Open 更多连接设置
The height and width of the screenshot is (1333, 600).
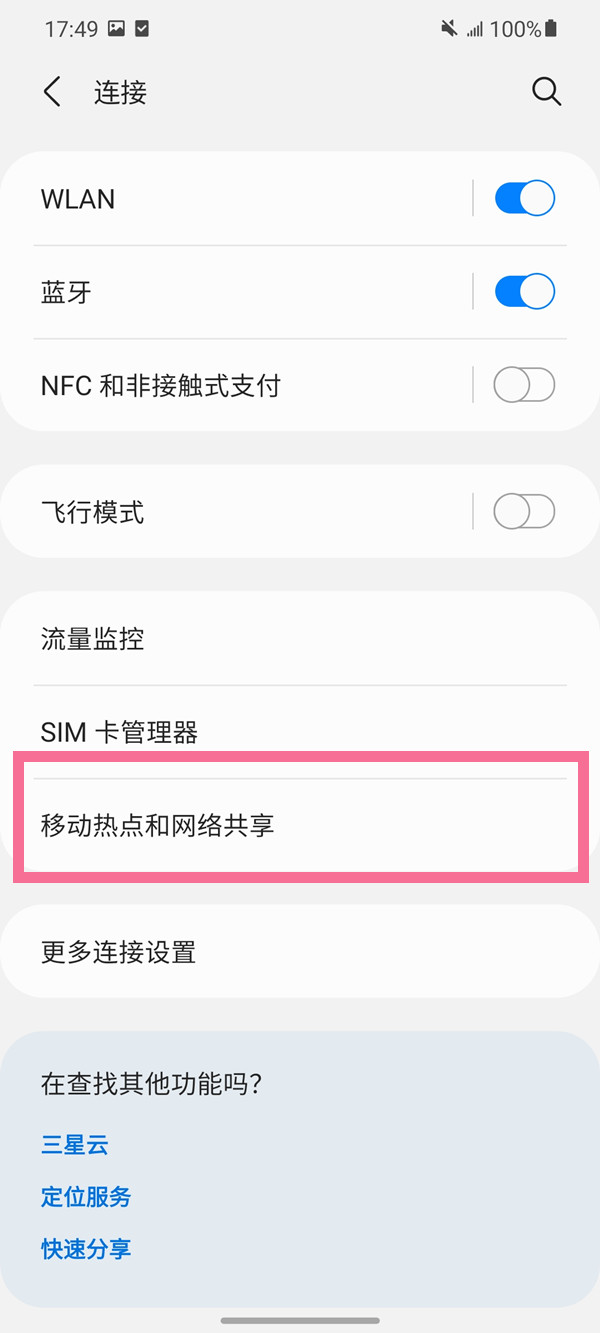coord(300,952)
